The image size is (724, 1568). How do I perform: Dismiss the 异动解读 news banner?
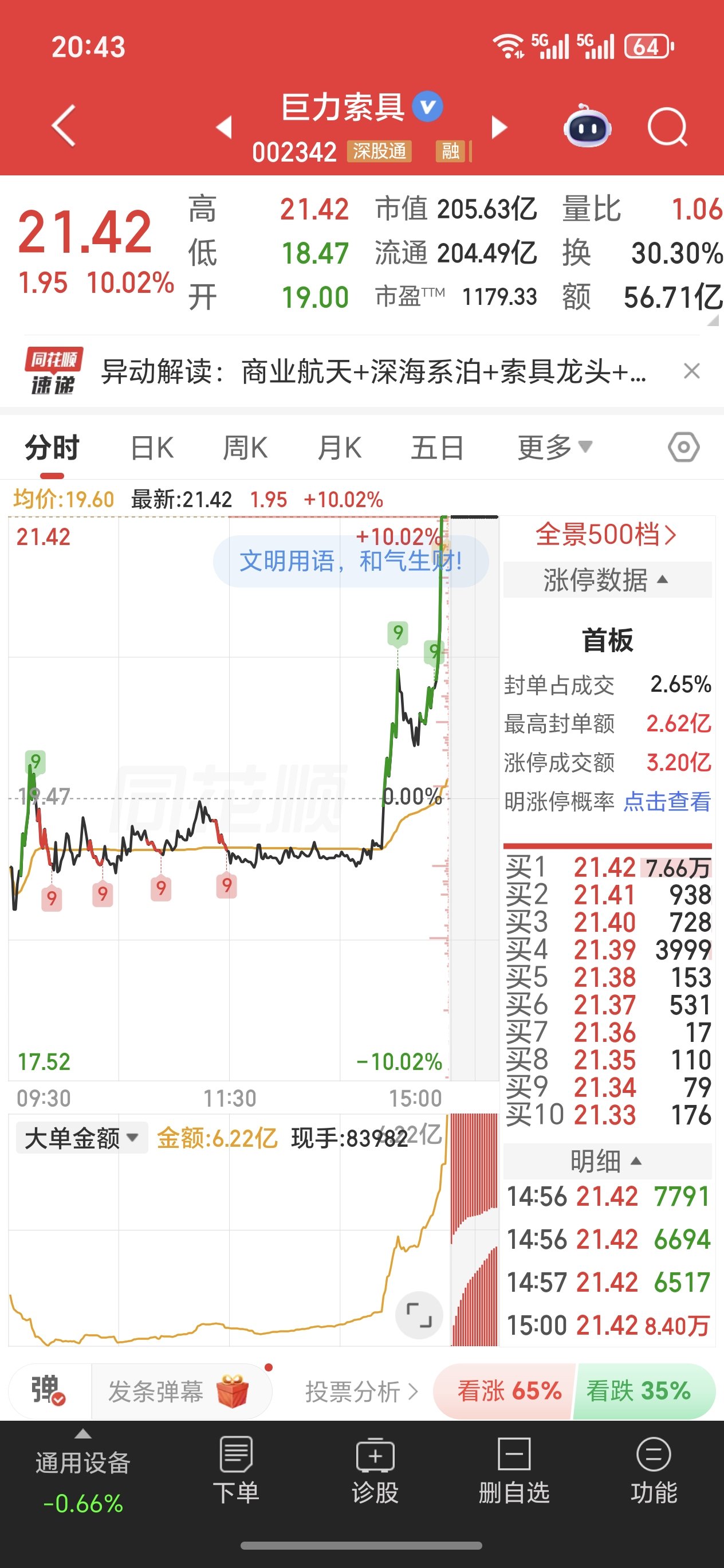click(691, 371)
